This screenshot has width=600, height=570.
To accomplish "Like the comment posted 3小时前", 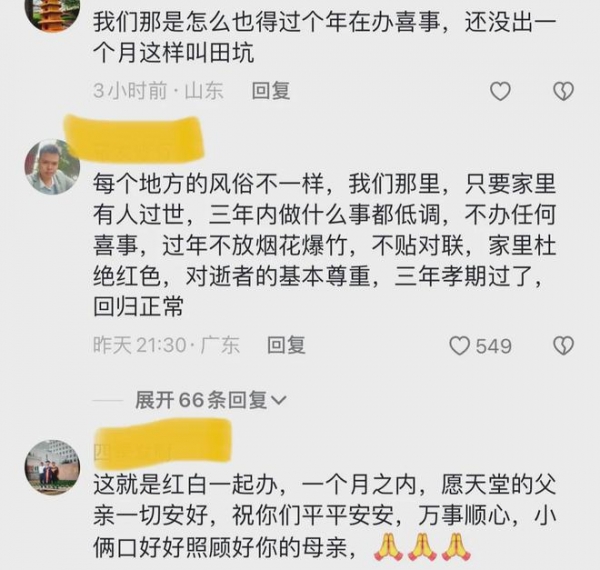I will pyautogui.click(x=500, y=91).
